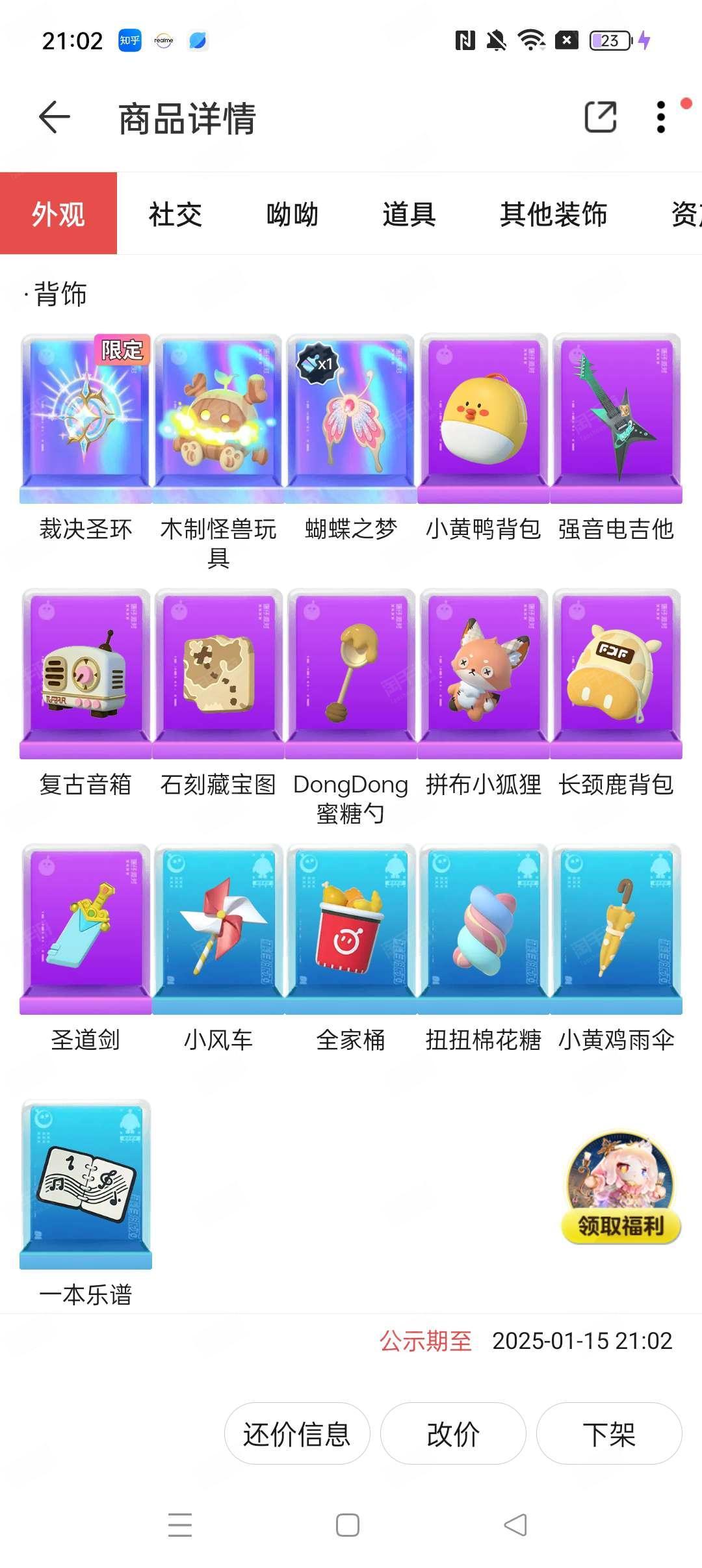Tap the 领取福利 floating banner
This screenshot has height=1568, width=702.
(x=621, y=1188)
